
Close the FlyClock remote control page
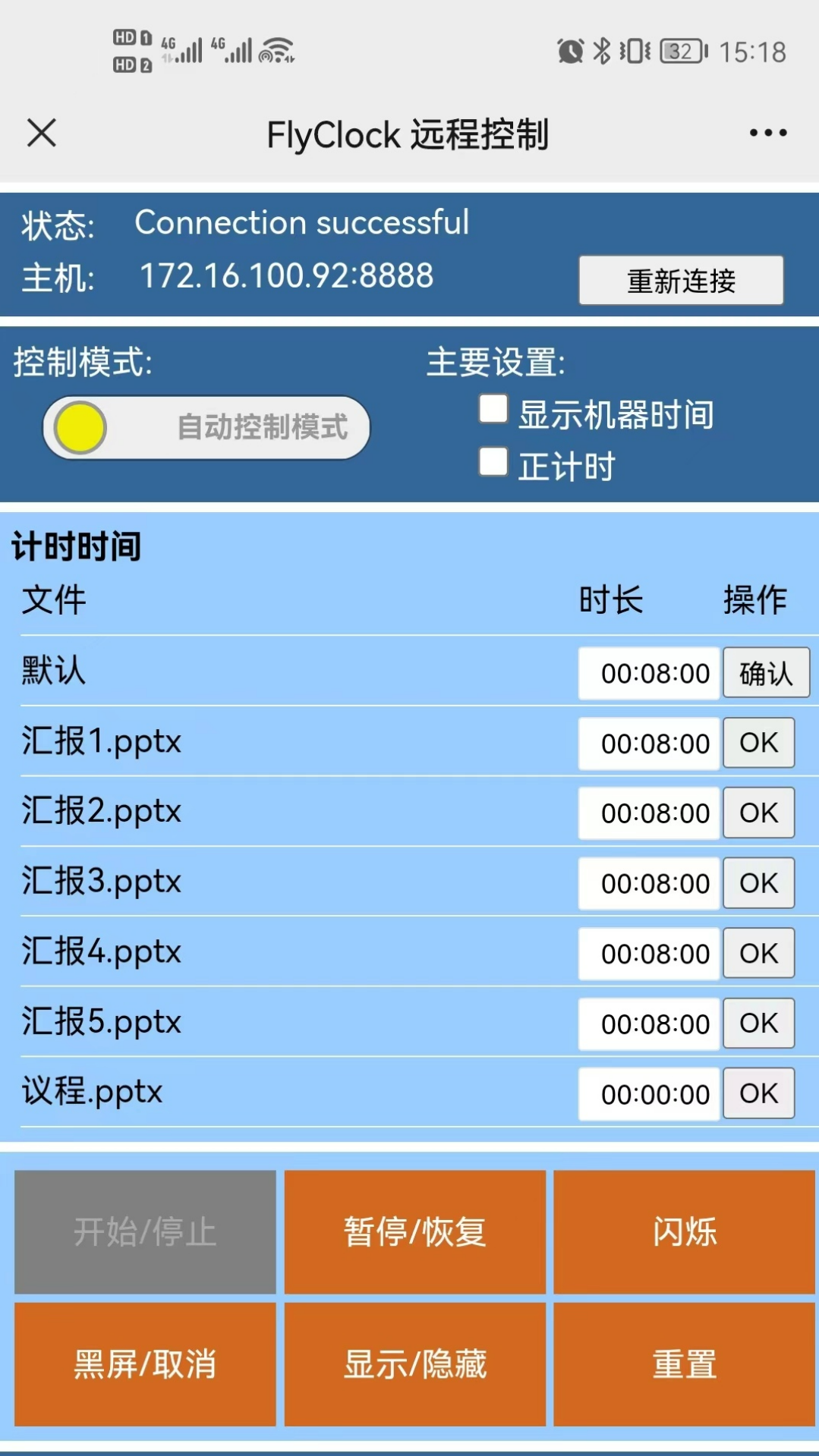click(42, 133)
